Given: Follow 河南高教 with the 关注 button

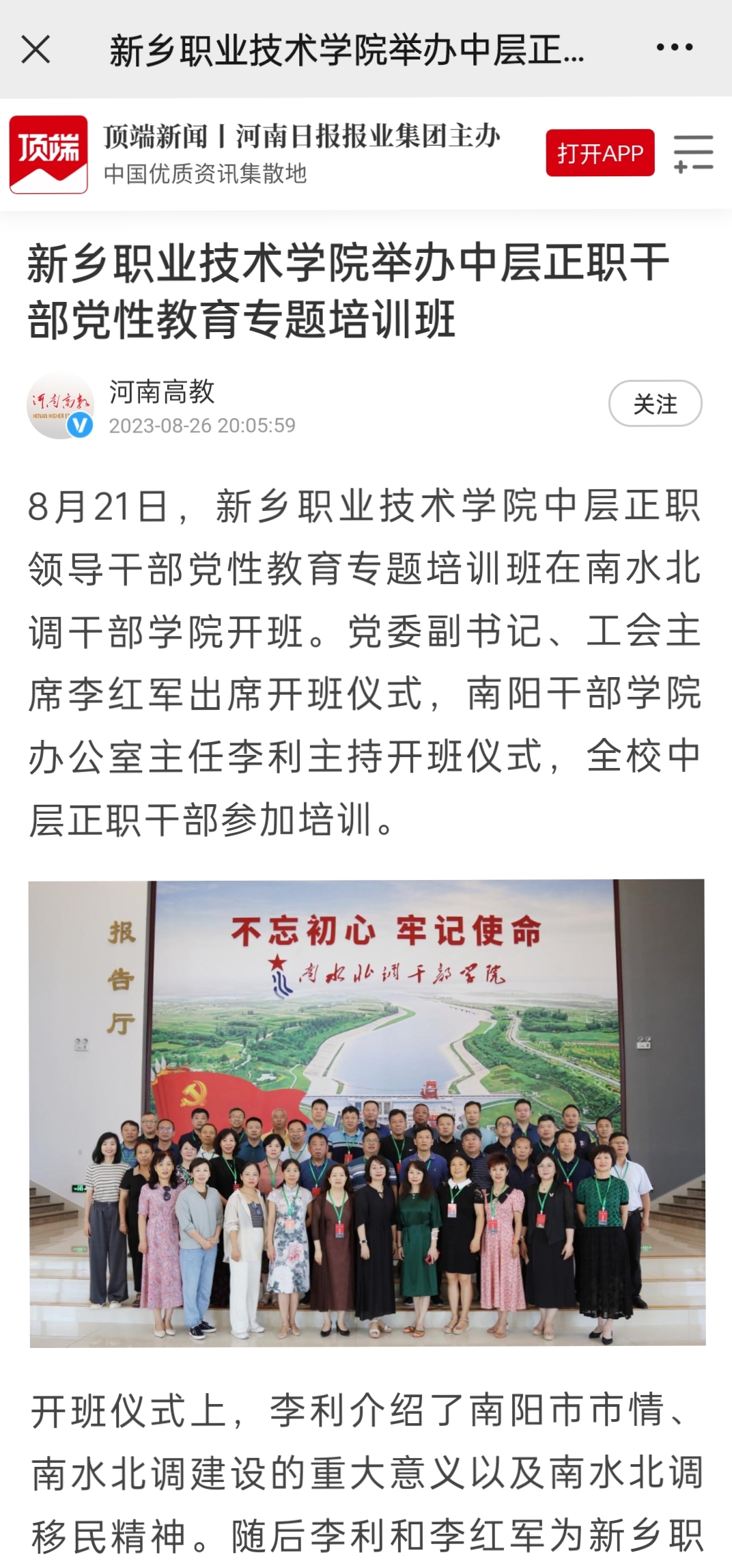Looking at the screenshot, I should click(x=655, y=404).
